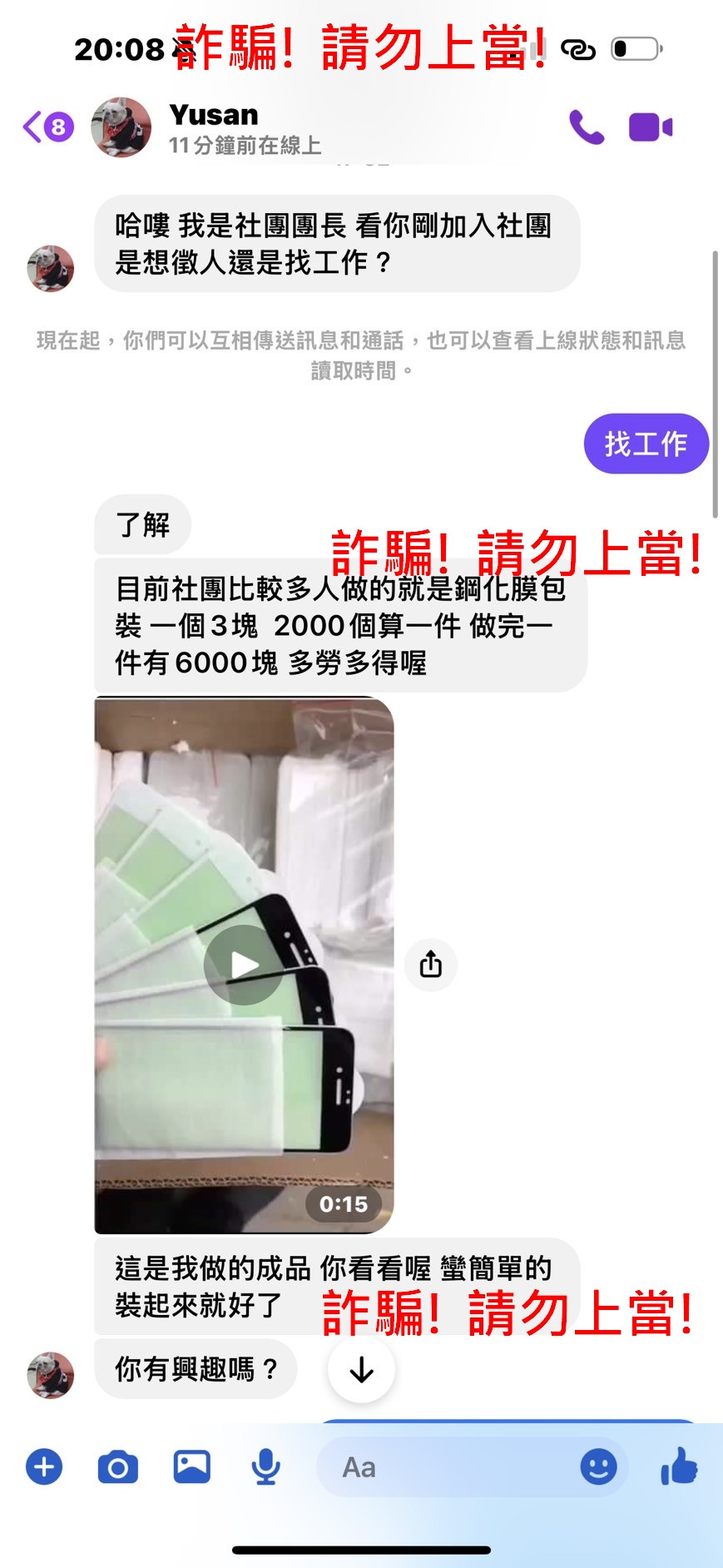Record a voice message
Viewport: 723px width, 1568px height.
pyautogui.click(x=265, y=1466)
